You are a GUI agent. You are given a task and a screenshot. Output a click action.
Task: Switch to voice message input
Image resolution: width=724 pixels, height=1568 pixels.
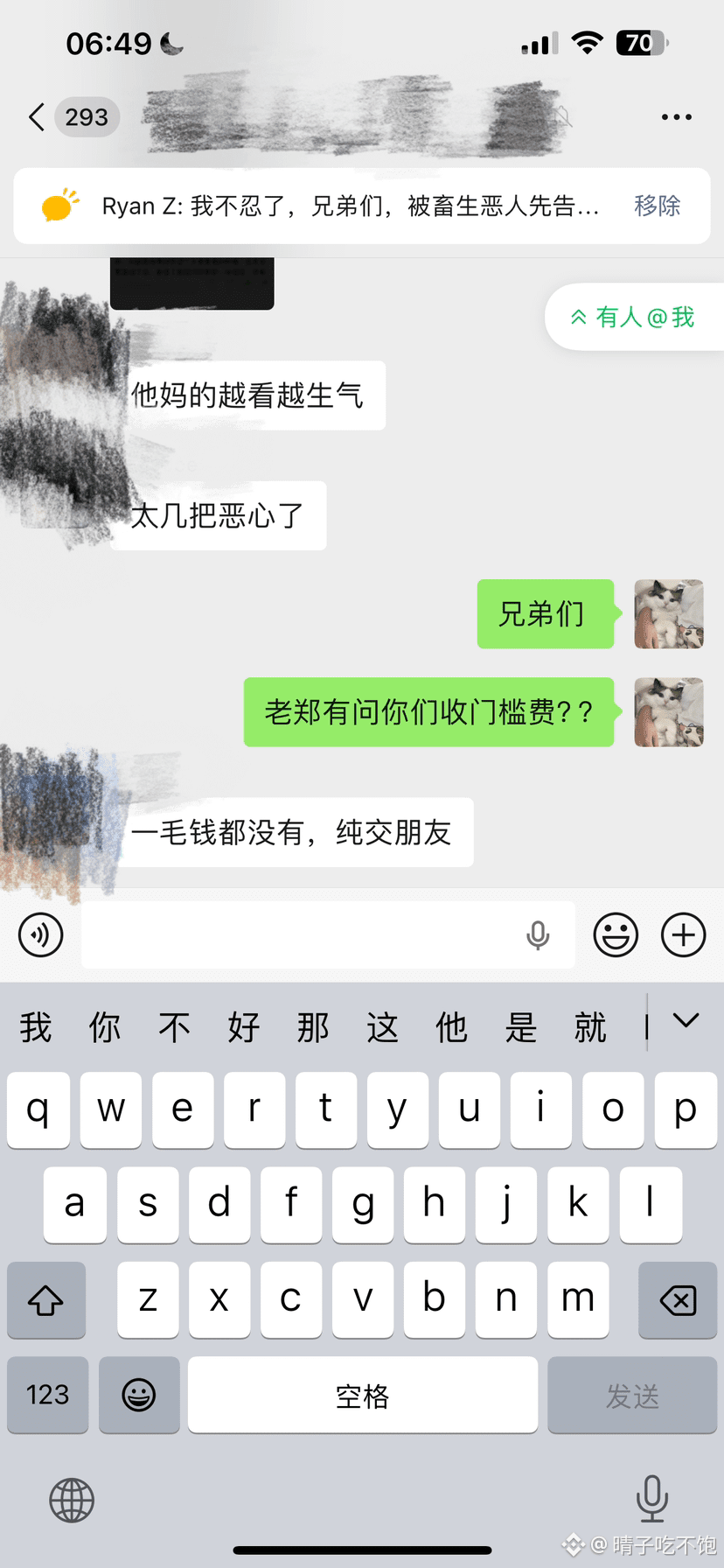click(x=41, y=934)
